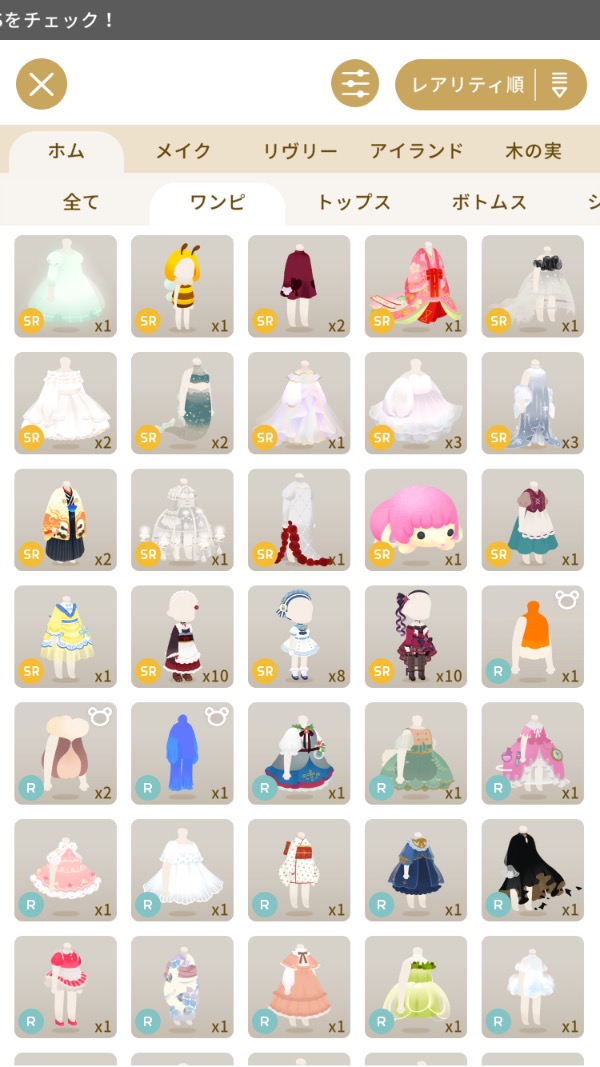
Task: Show the 全て category
Action: coord(81,202)
